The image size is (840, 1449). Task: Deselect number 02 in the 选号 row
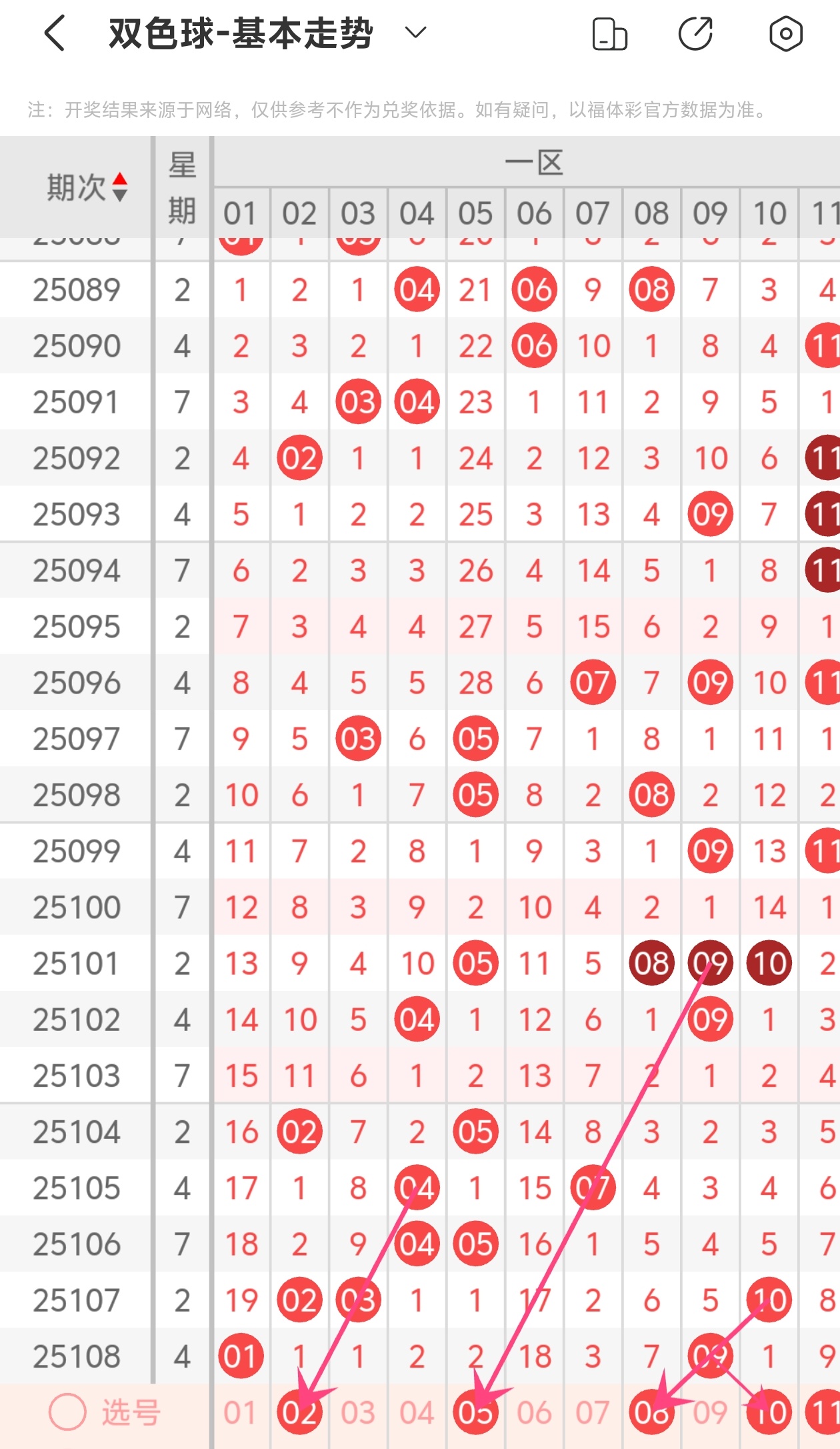pyautogui.click(x=299, y=1412)
